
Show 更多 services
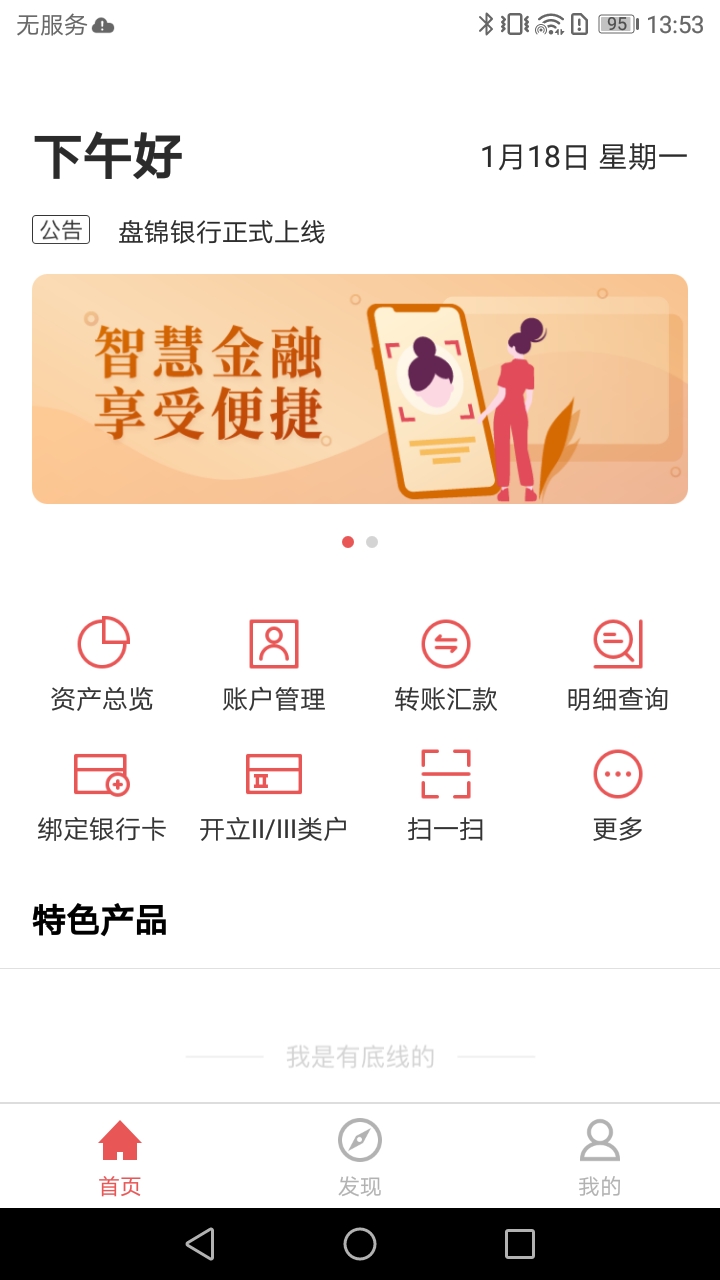click(617, 796)
